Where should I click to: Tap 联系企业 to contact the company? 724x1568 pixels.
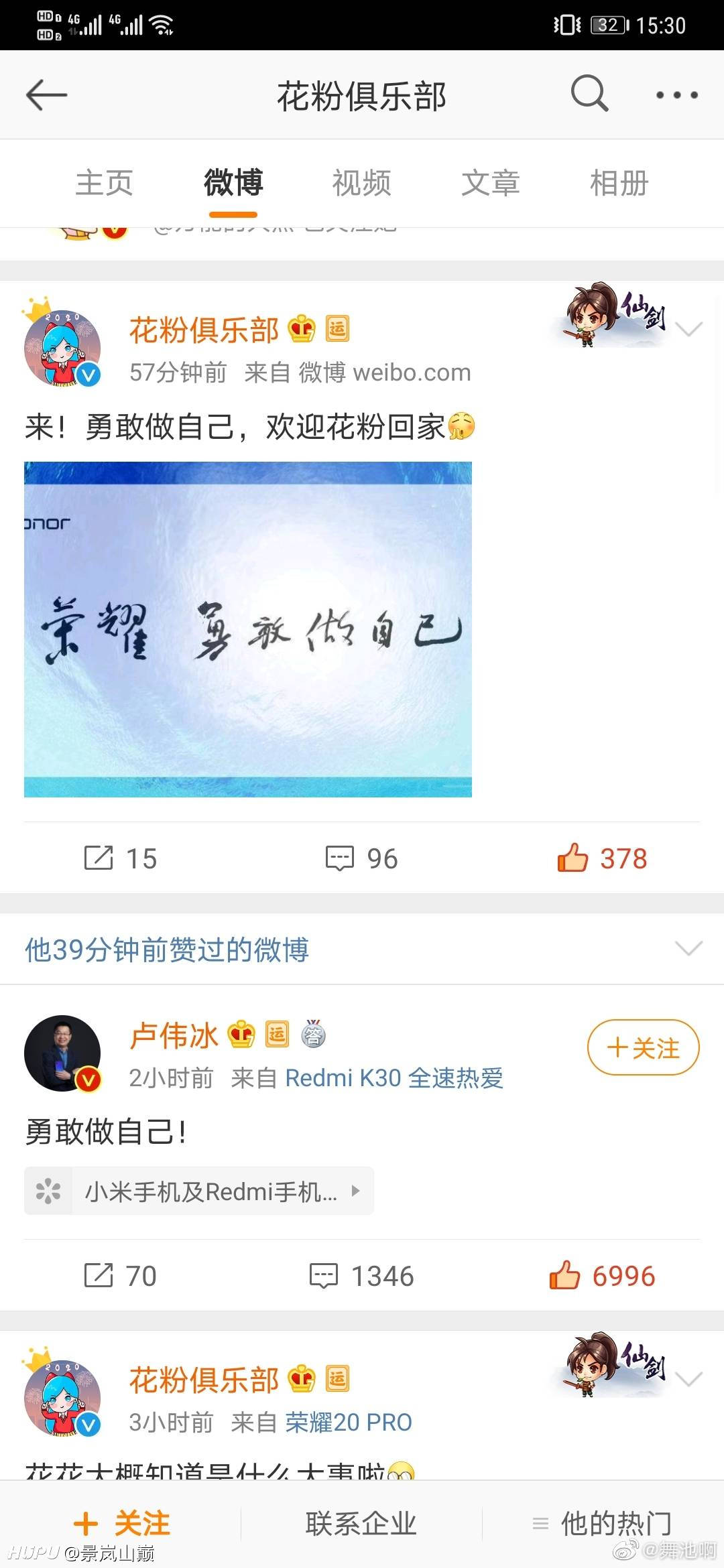pyautogui.click(x=361, y=1523)
